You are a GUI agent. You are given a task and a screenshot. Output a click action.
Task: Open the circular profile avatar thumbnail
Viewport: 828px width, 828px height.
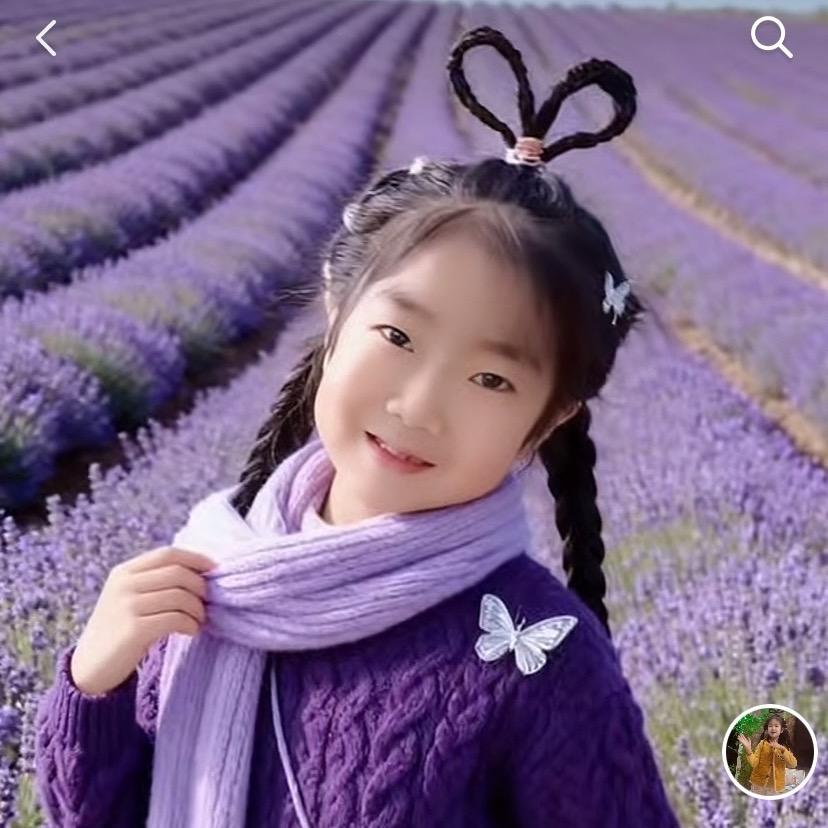coord(769,752)
